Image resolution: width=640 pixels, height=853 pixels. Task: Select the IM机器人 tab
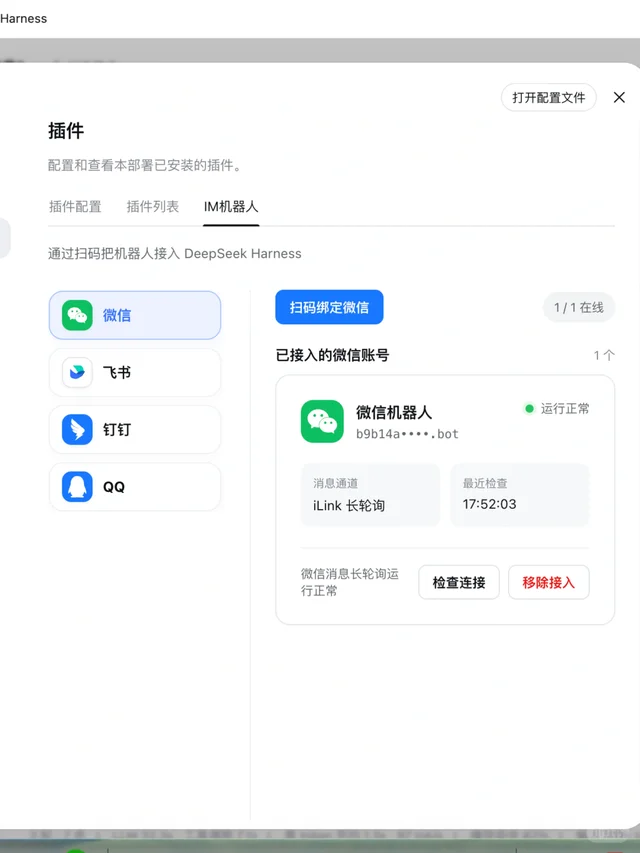coord(231,207)
